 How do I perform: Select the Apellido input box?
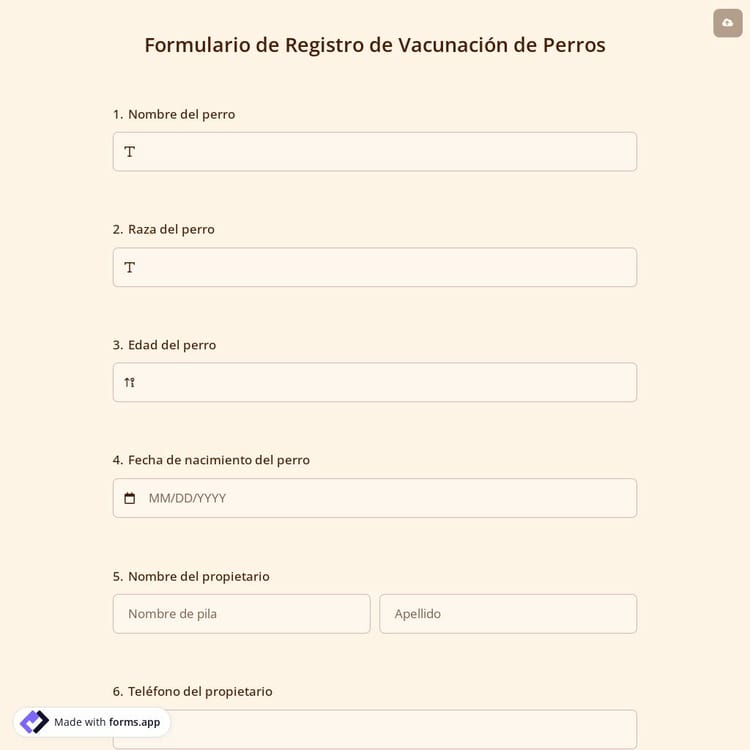point(508,614)
